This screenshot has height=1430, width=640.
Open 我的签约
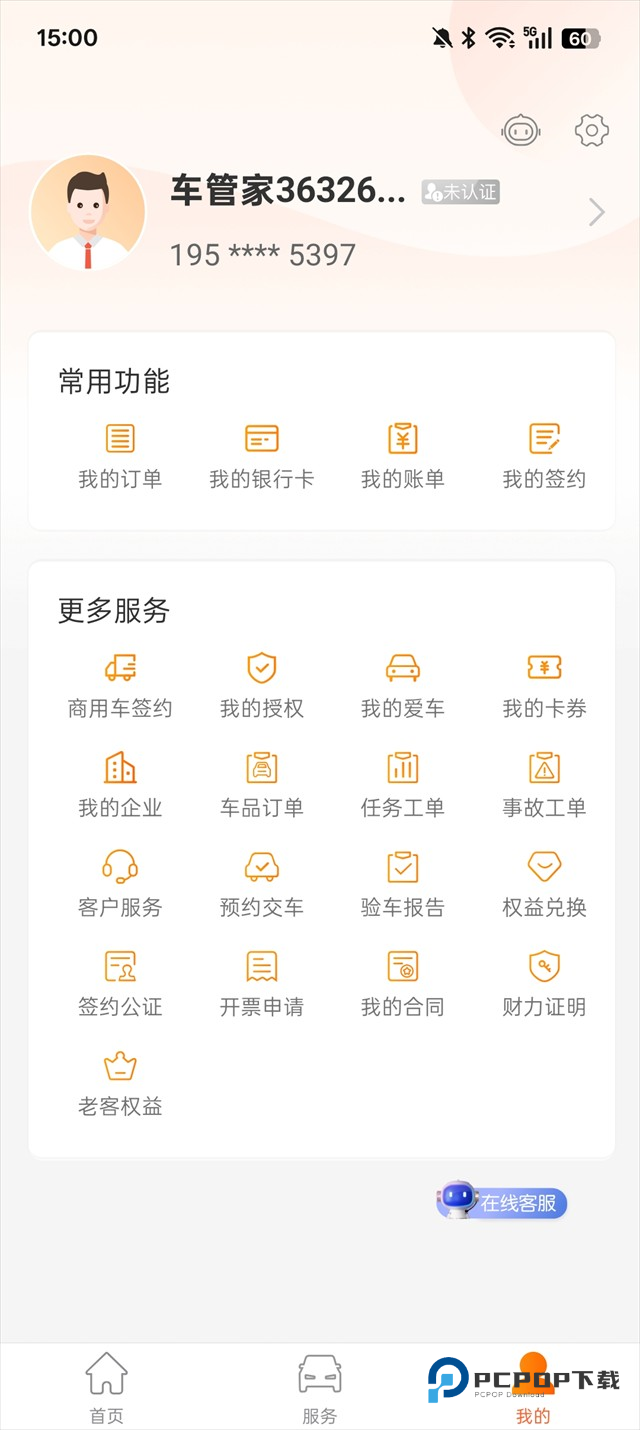(544, 455)
